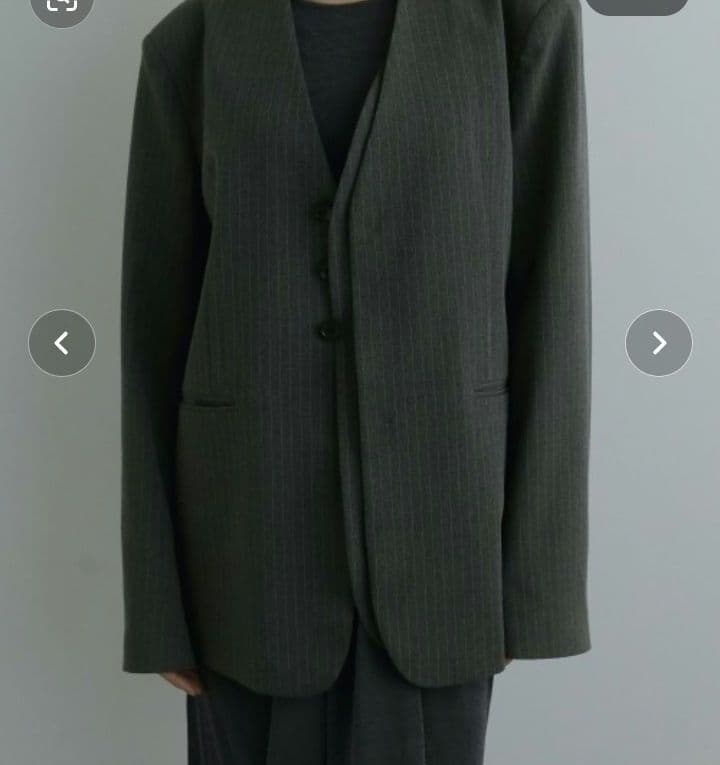Open the image search scan icon

[62, 6]
